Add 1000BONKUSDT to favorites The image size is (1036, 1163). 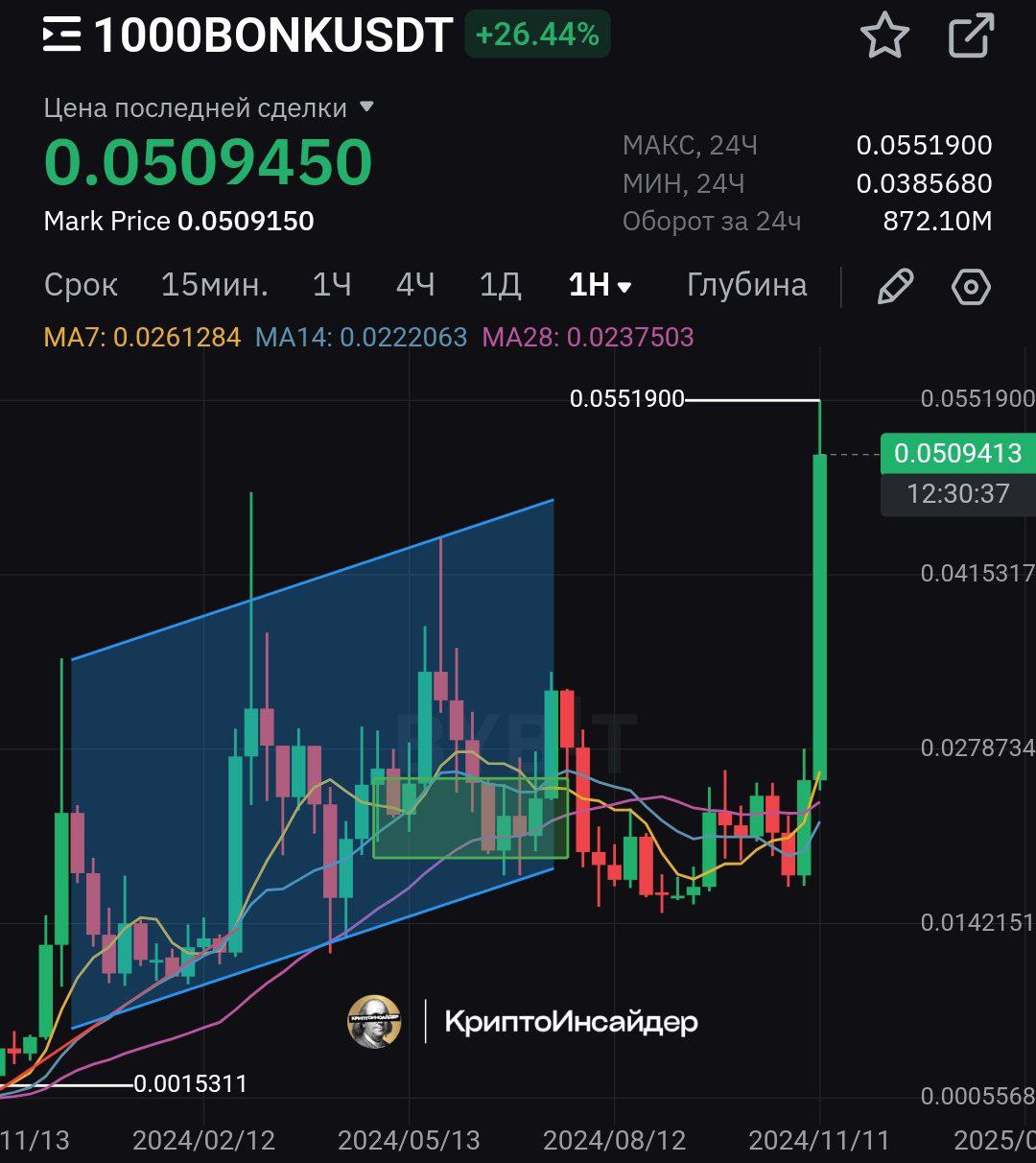pos(883,36)
